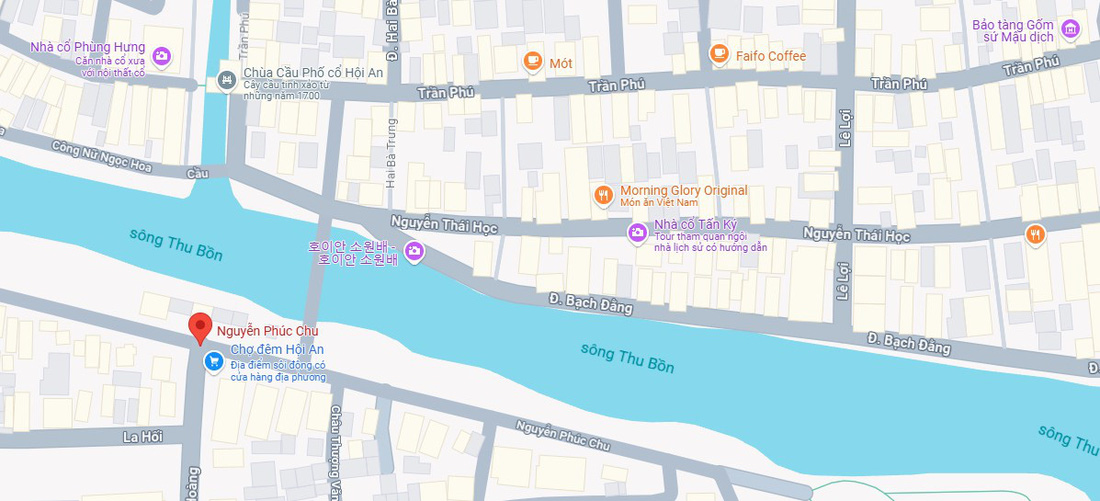
Task: Open the Mót cafe marker
Action: (533, 62)
